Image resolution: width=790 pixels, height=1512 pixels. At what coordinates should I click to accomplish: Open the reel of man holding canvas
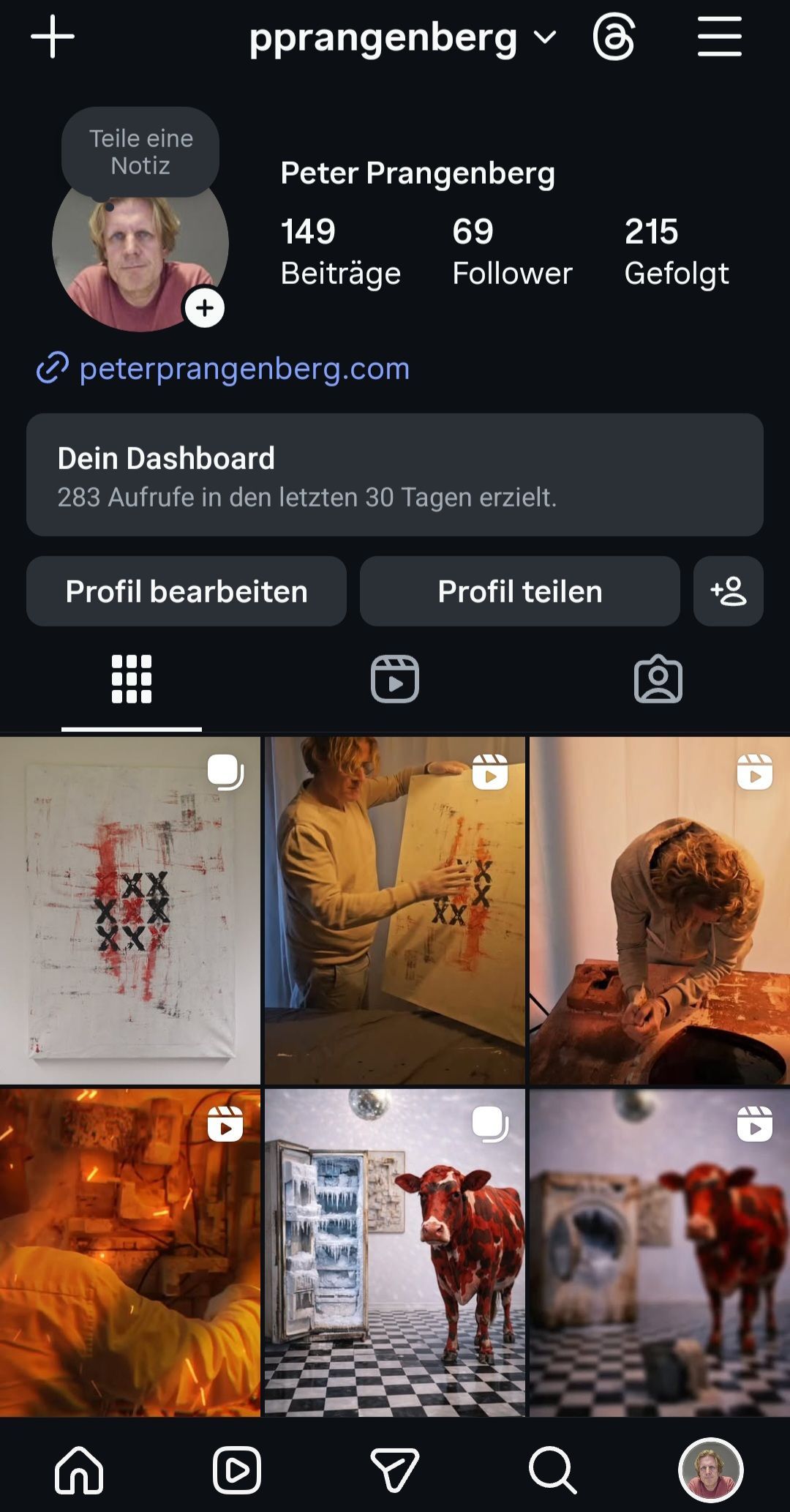[x=395, y=910]
